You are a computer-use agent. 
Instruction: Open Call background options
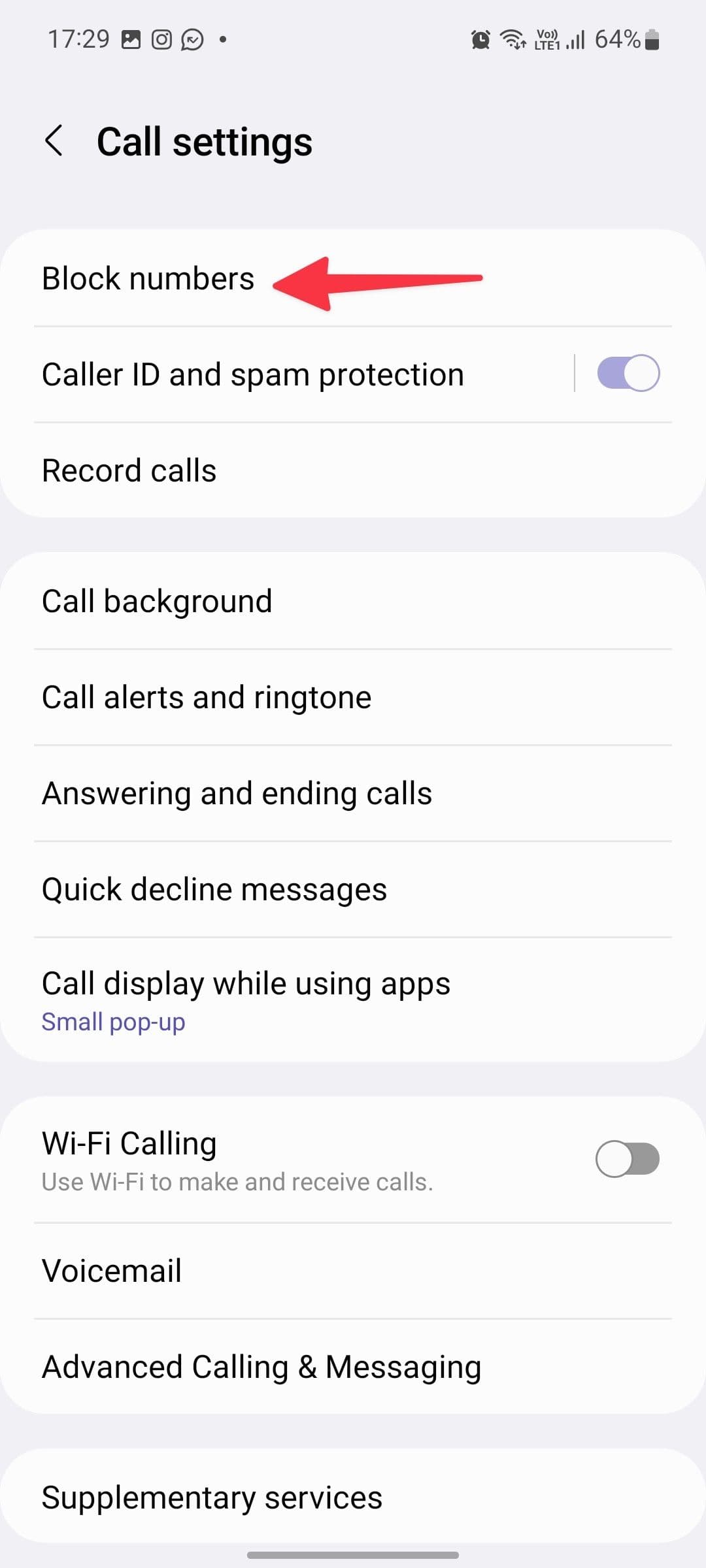pyautogui.click(x=157, y=601)
